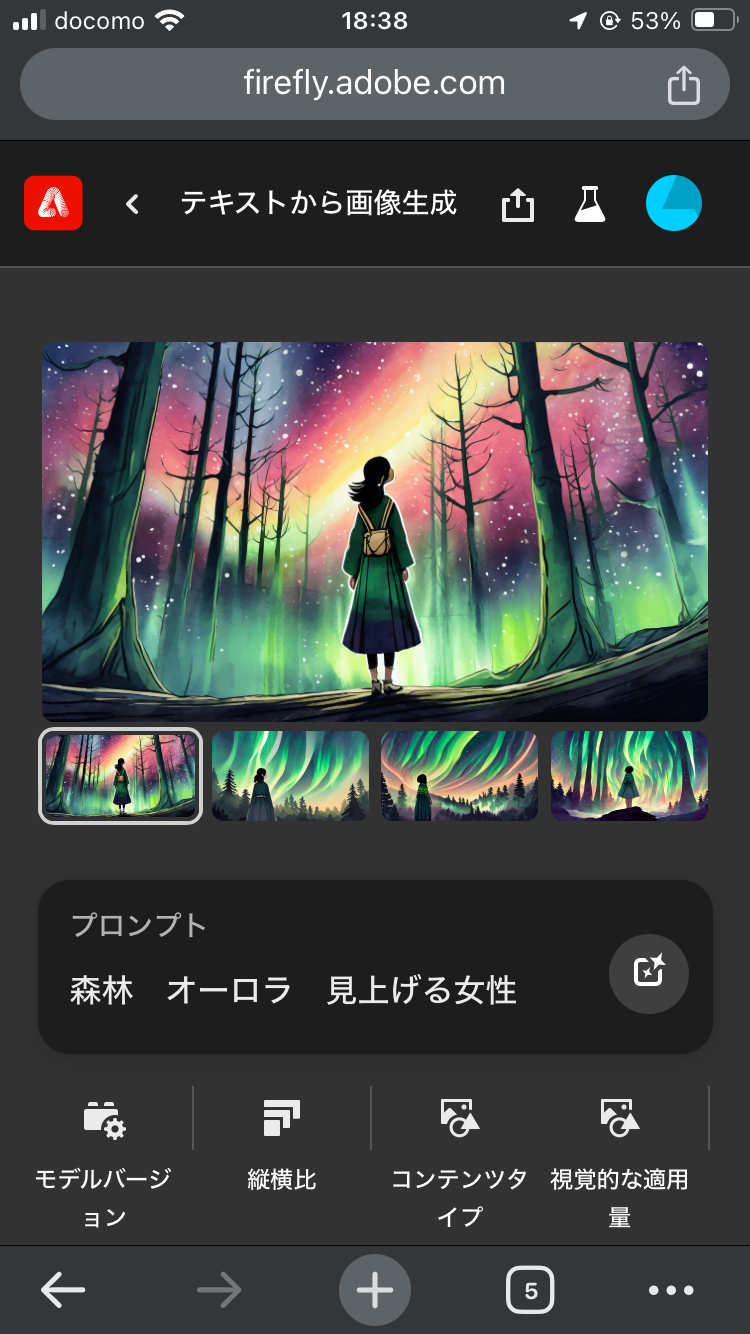Tap the browser share icon in address bar

683,84
